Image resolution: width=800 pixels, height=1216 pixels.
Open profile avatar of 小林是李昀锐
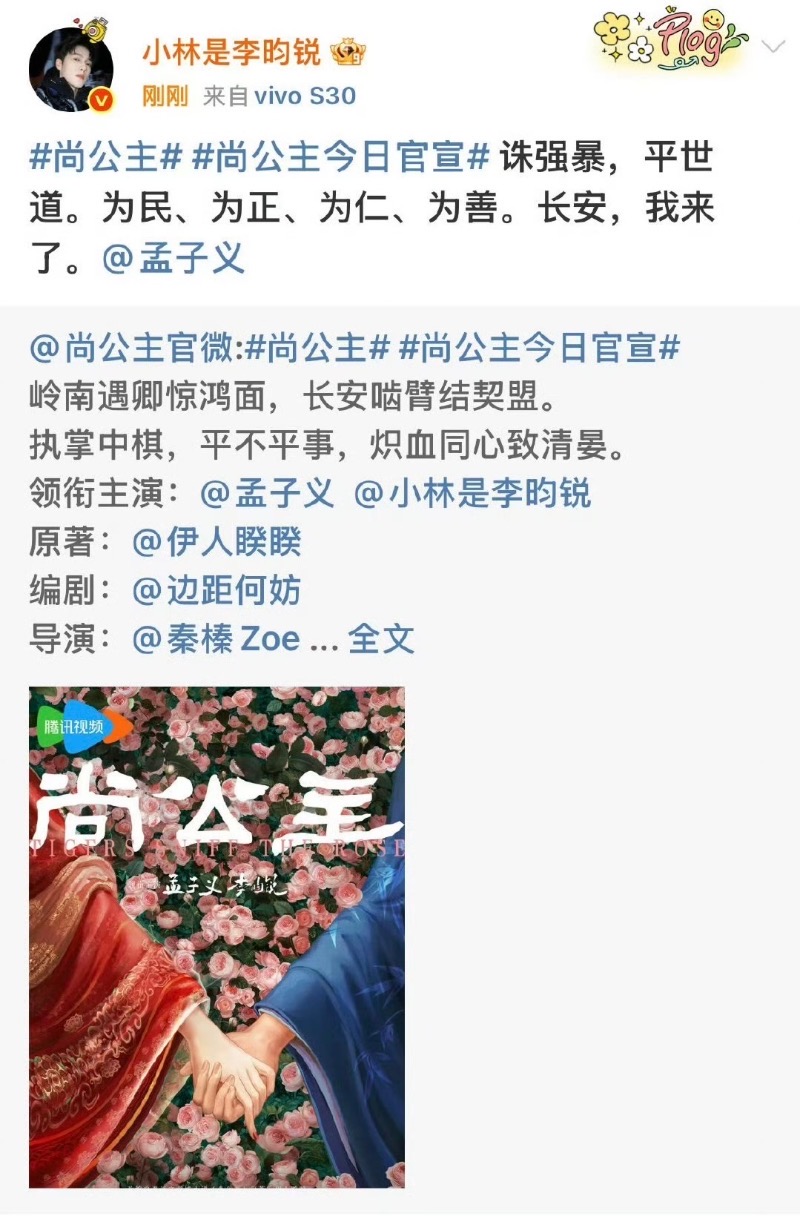point(70,70)
